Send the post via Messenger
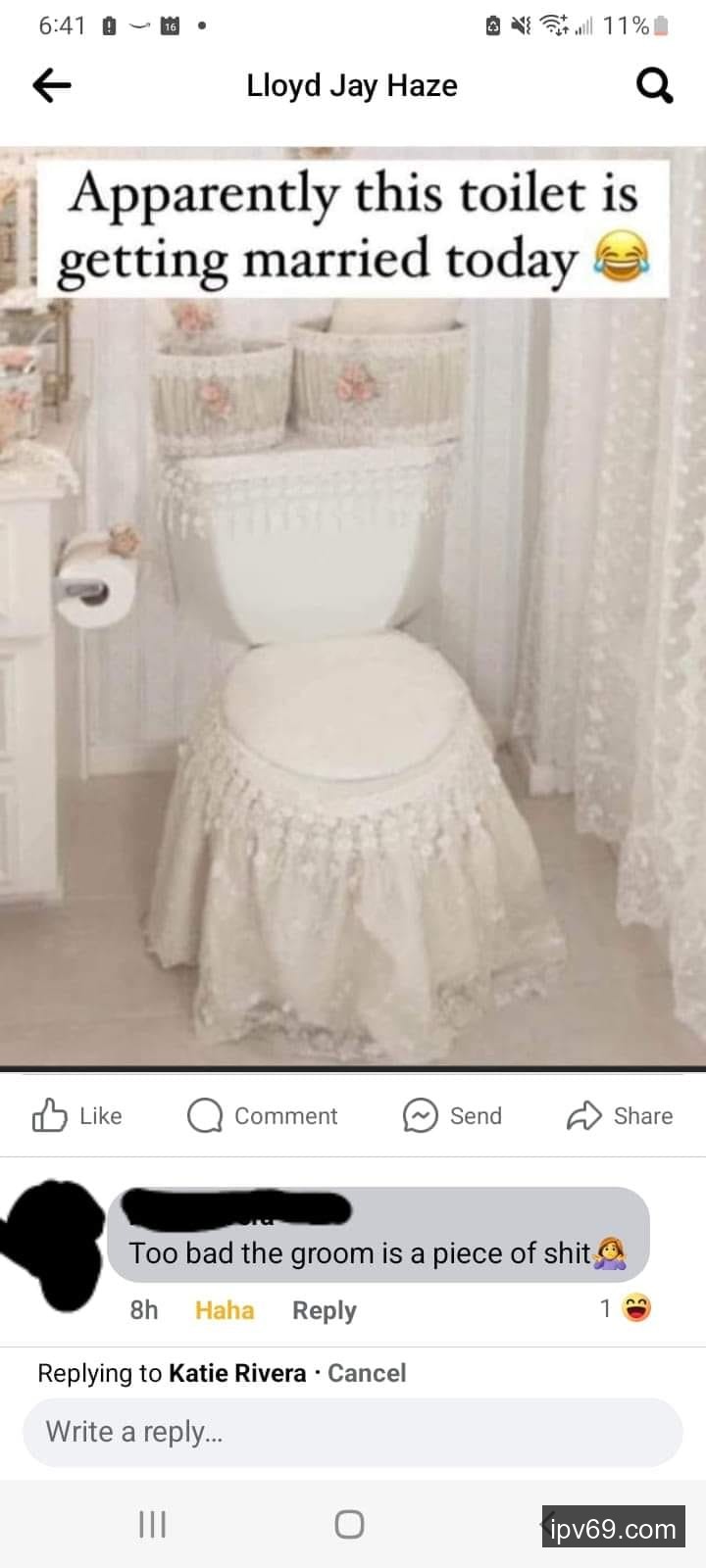This screenshot has height=1568, width=706. coord(452,1115)
